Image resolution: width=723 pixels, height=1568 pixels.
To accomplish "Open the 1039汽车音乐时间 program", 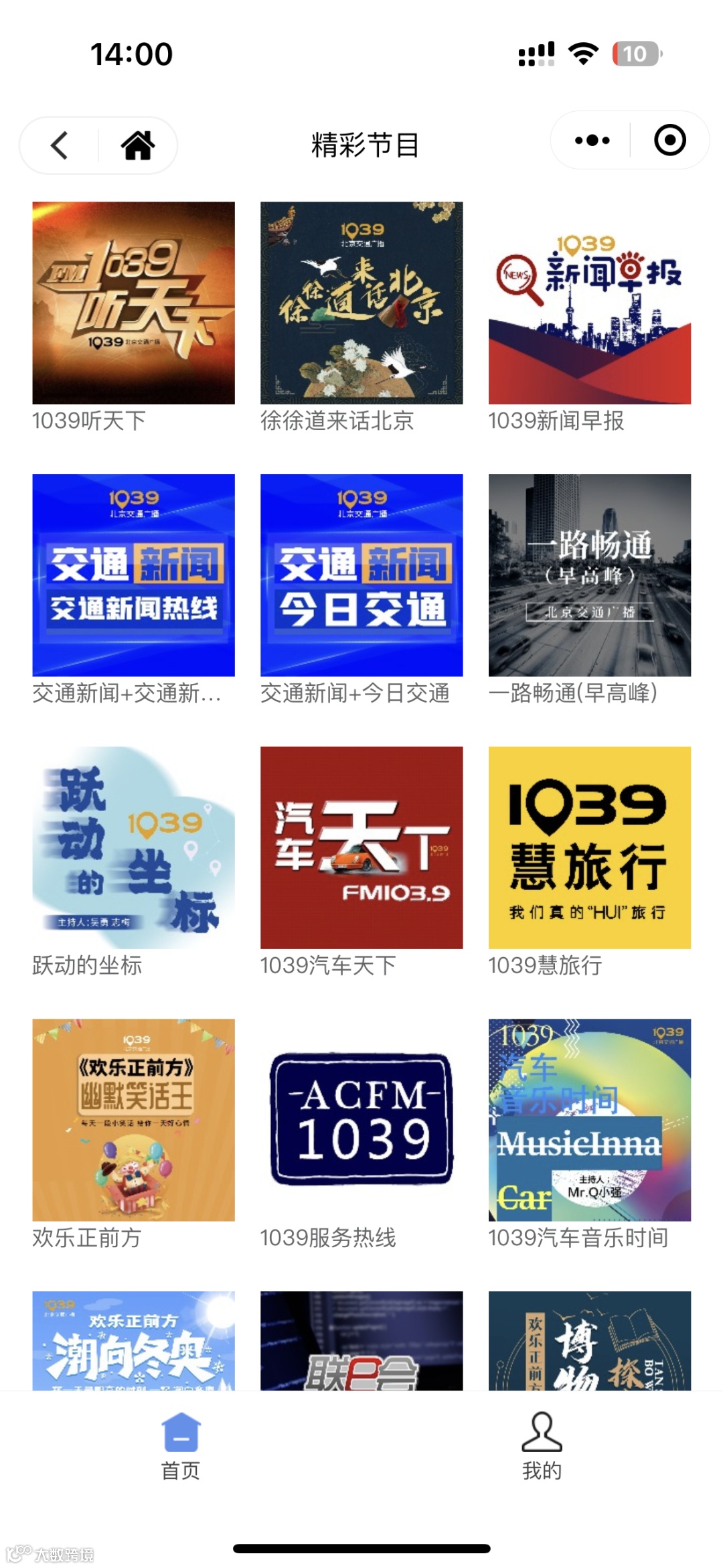I will coord(590,1120).
